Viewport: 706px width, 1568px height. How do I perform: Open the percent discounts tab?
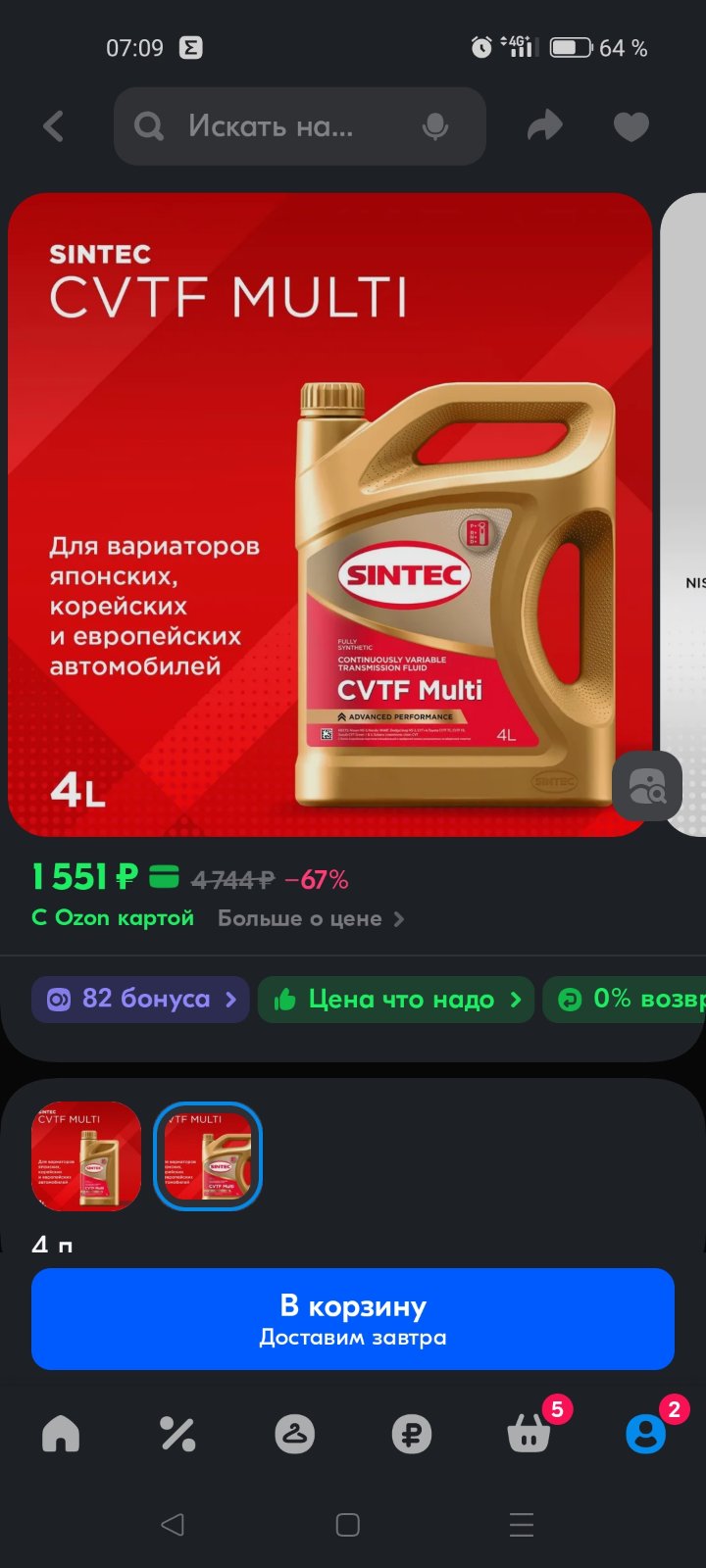tap(177, 1435)
